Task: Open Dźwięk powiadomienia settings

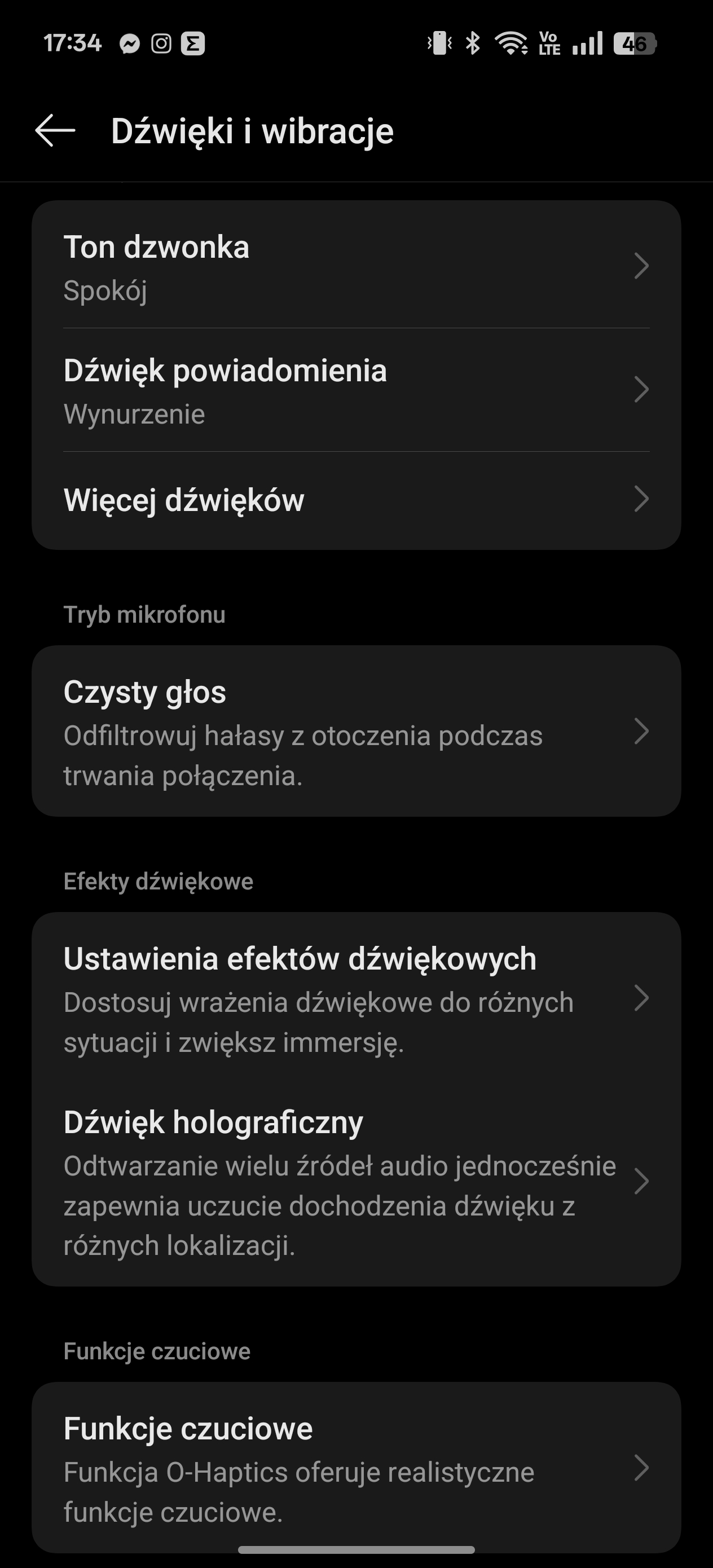Action: pos(356,390)
